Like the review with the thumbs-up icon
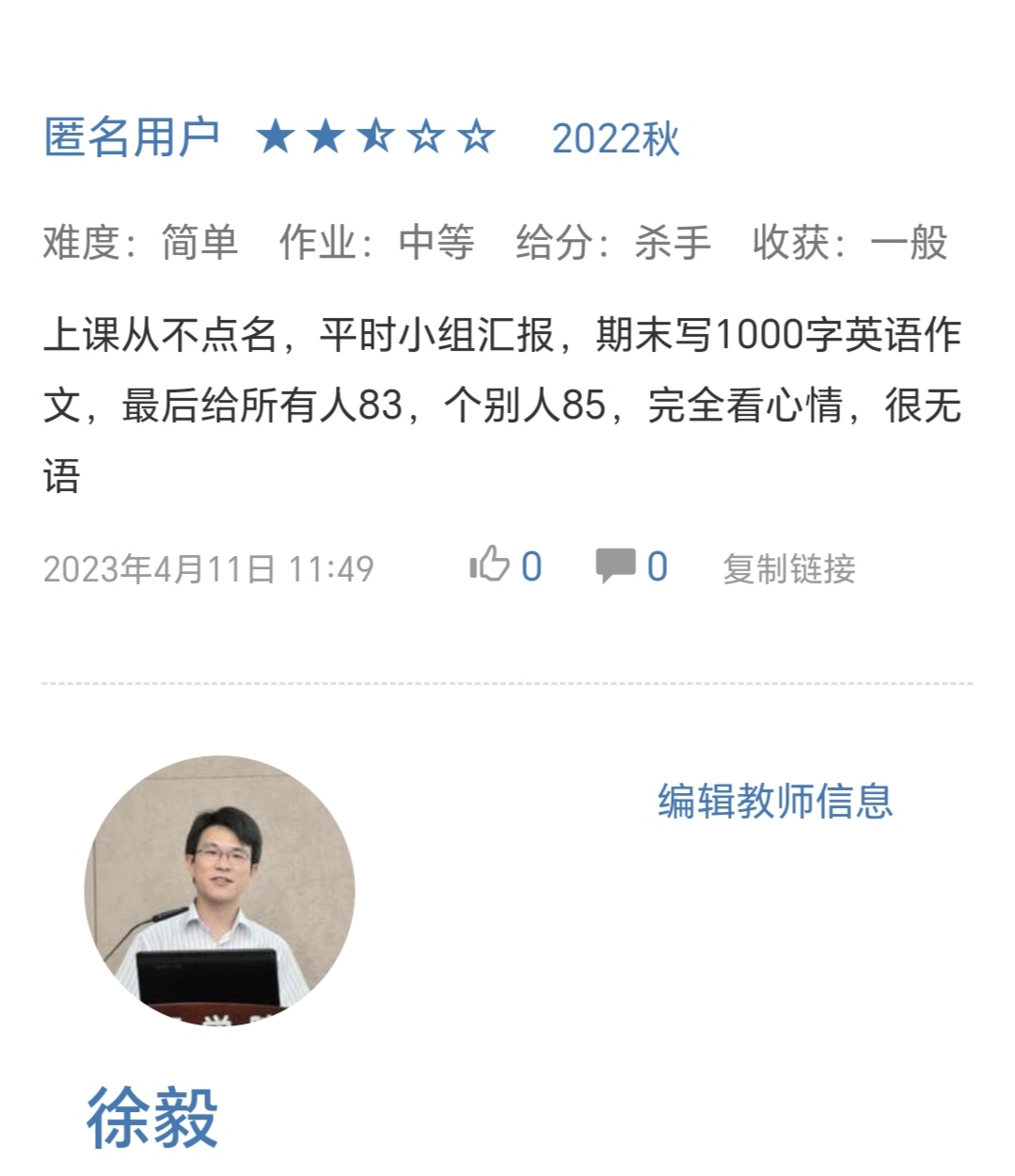The image size is (1015, 1176). 490,565
